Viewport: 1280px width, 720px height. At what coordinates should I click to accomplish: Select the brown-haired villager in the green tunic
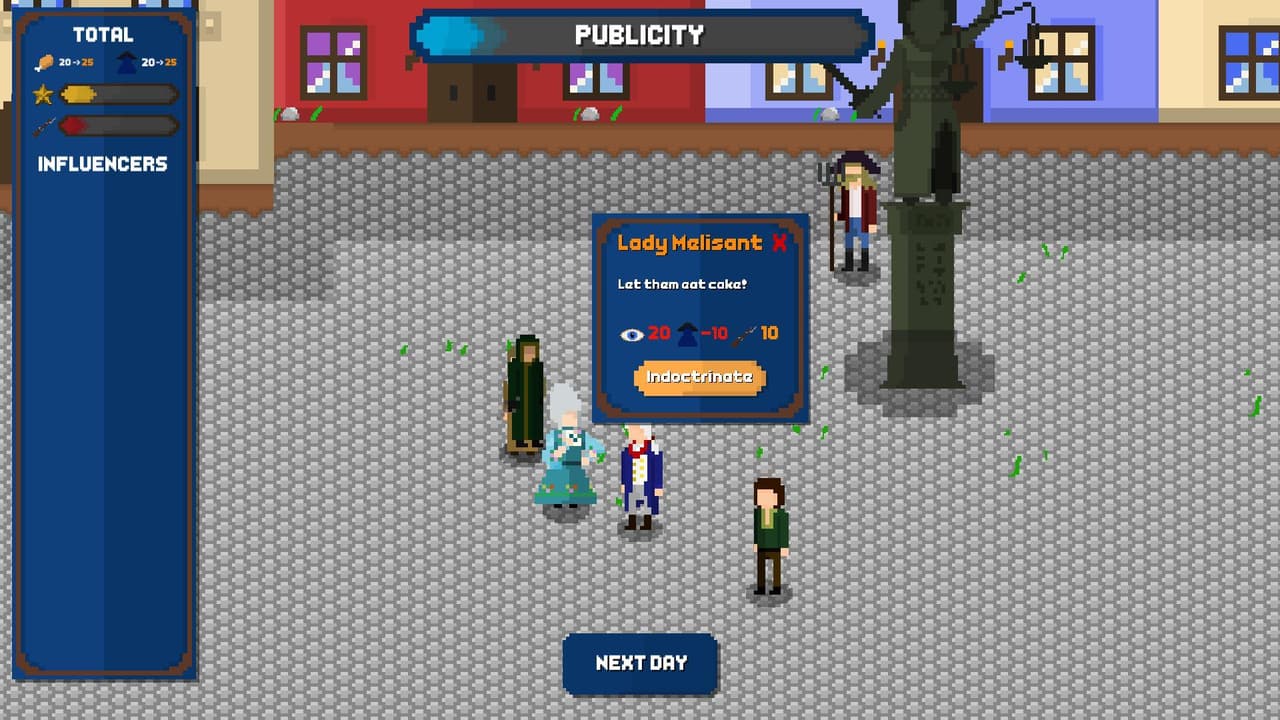coord(769,536)
